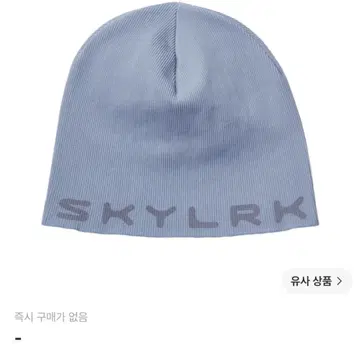The image size is (360, 360).
Task: Open similar products (유사 상품)
Action: click(317, 281)
